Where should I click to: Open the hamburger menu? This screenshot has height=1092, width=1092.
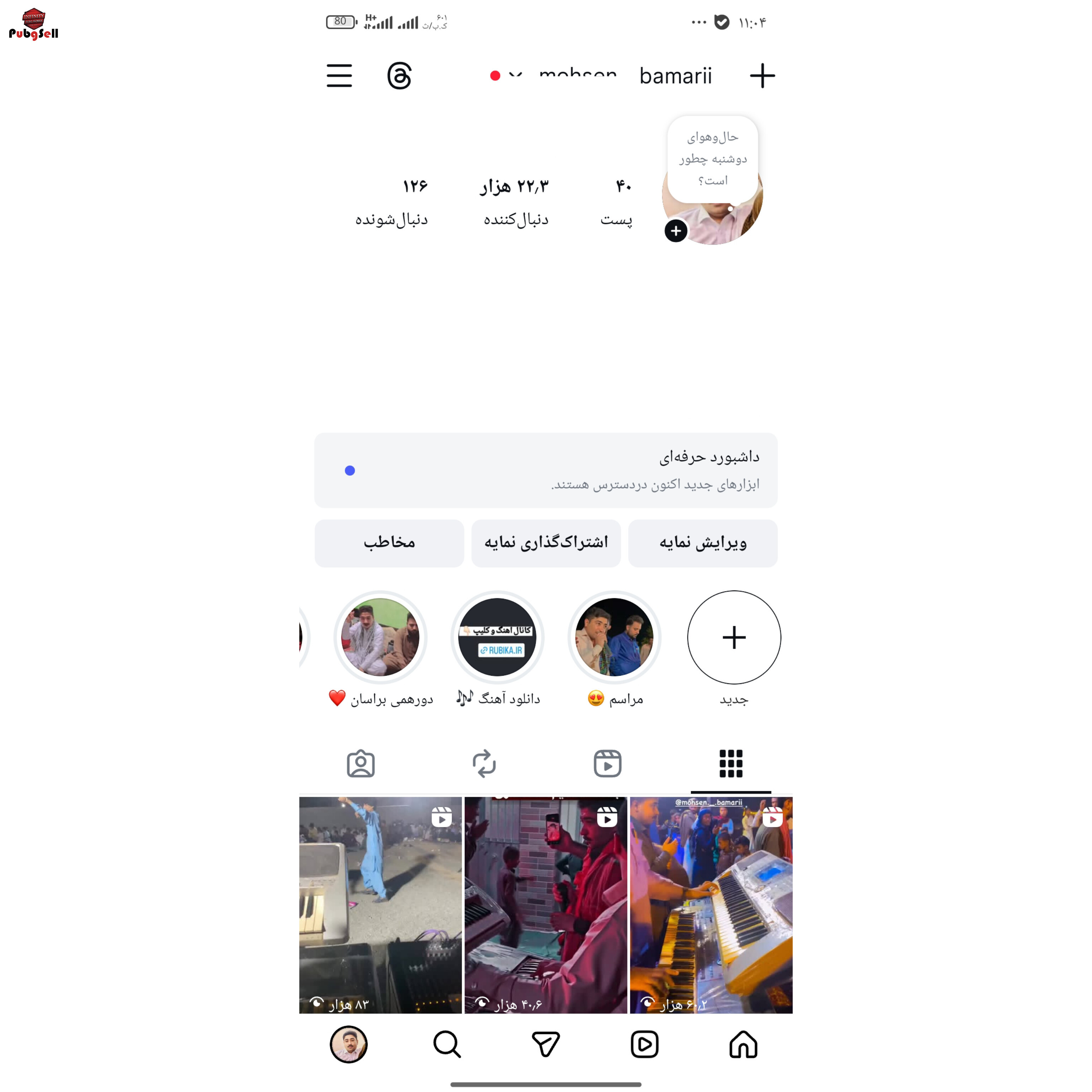pyautogui.click(x=339, y=76)
